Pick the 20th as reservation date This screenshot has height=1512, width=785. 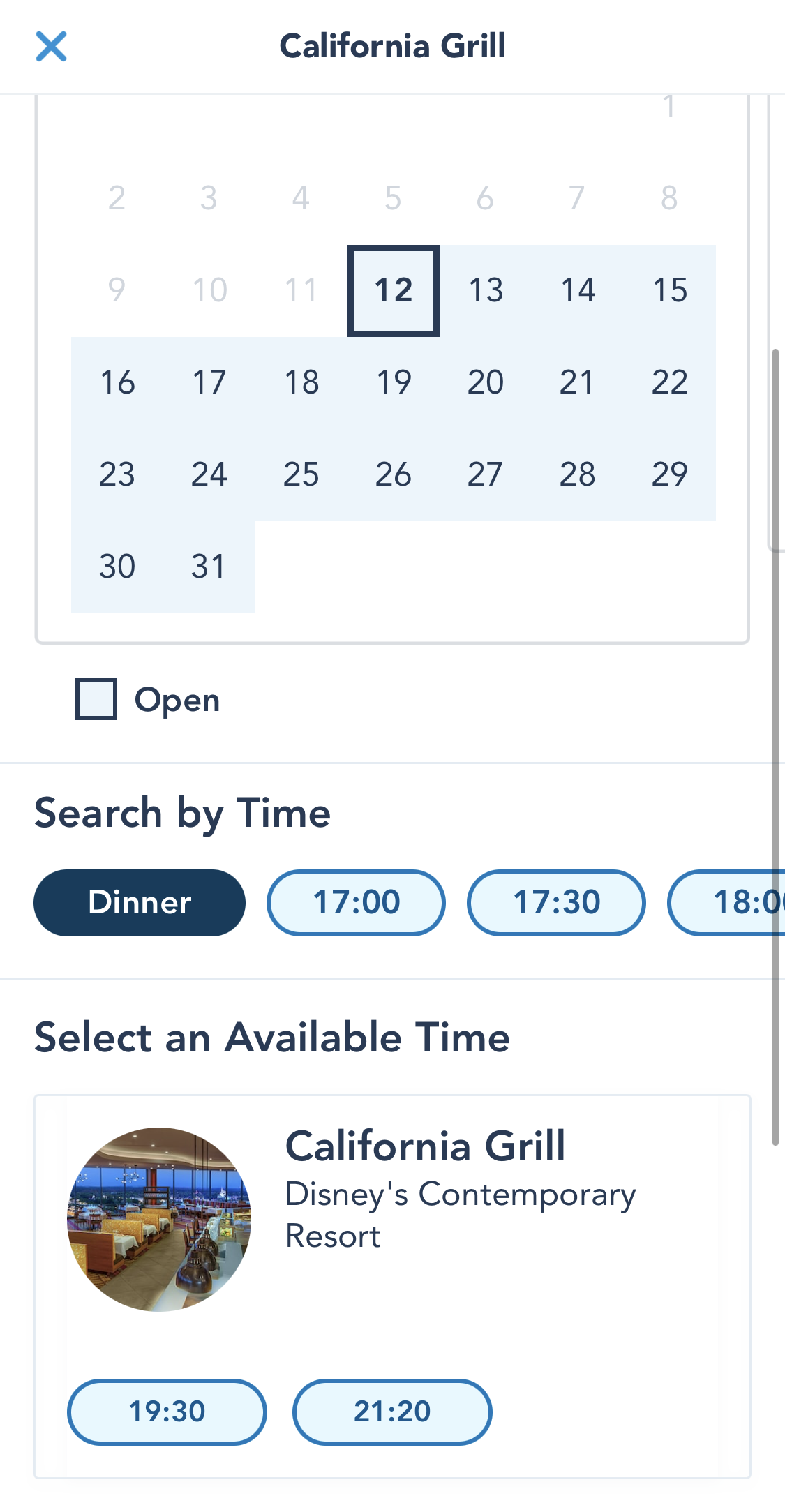[486, 382]
